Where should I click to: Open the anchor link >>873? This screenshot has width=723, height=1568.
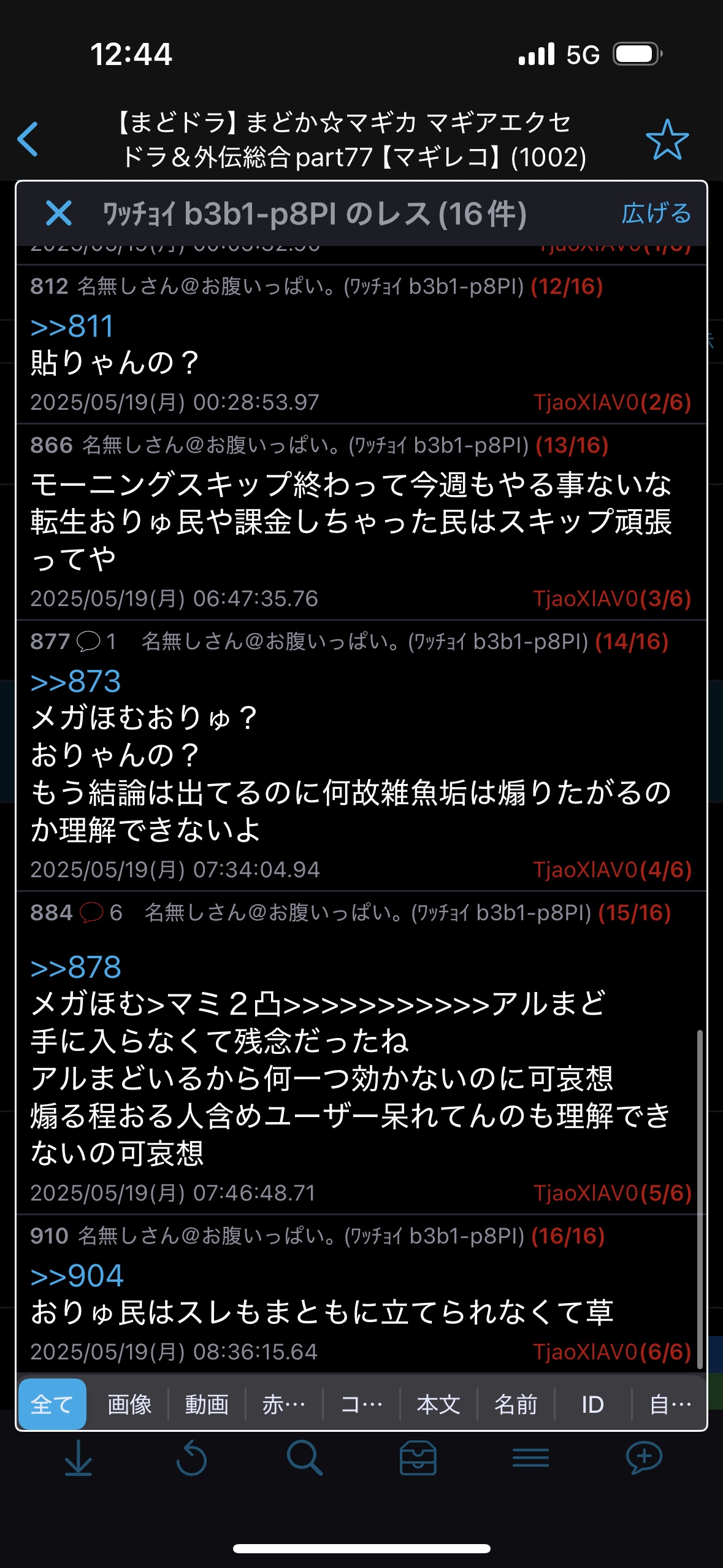[76, 682]
